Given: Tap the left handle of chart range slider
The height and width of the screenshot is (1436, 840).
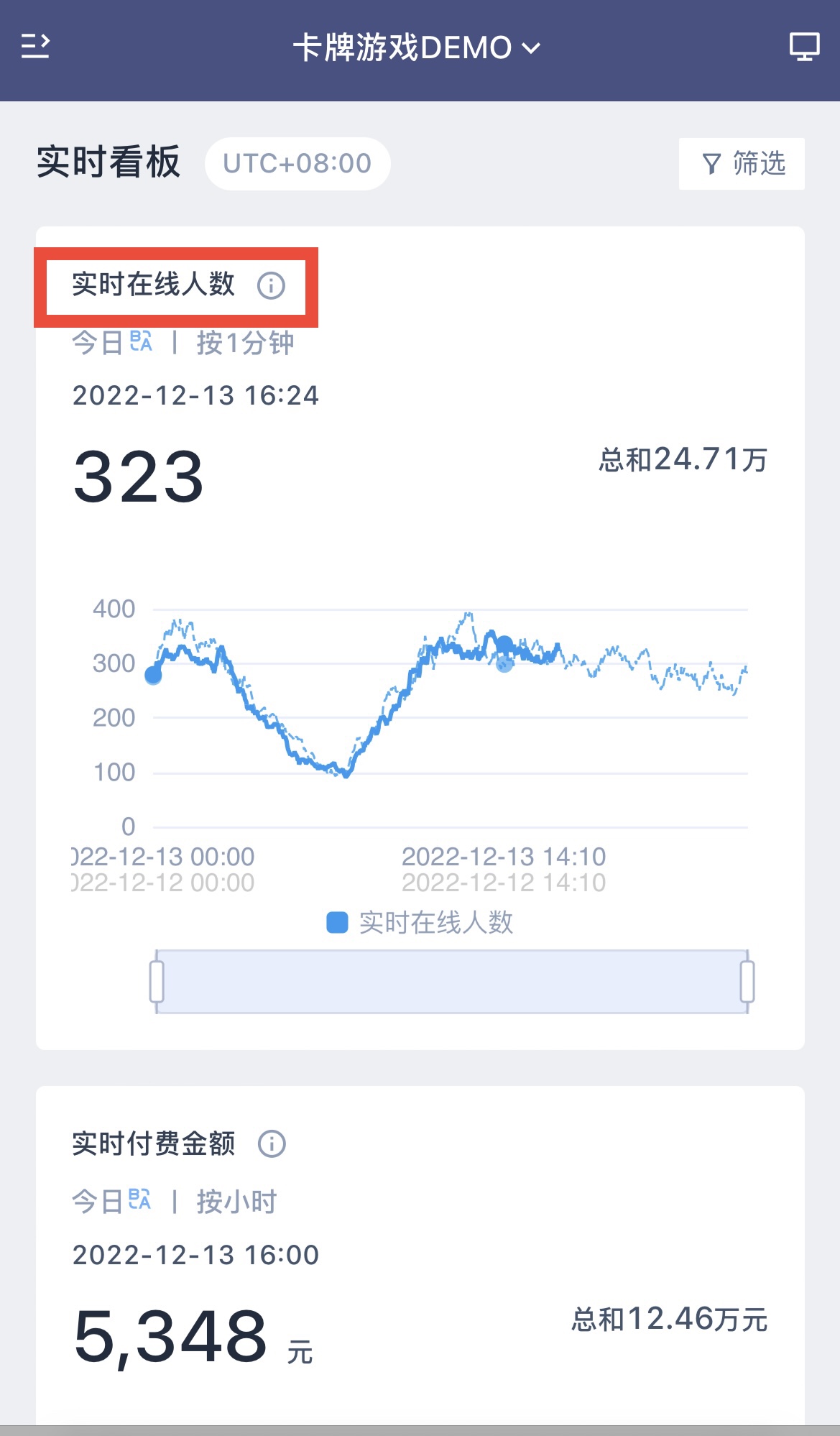Looking at the screenshot, I should (x=157, y=982).
